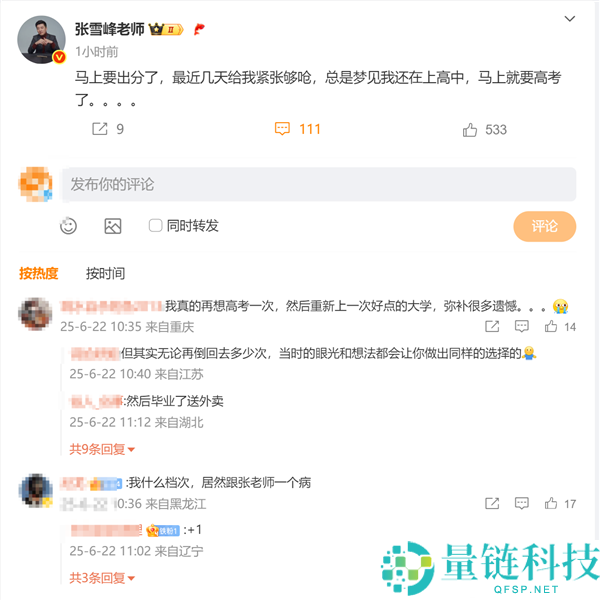Like the comment with 17 likes

tap(551, 504)
